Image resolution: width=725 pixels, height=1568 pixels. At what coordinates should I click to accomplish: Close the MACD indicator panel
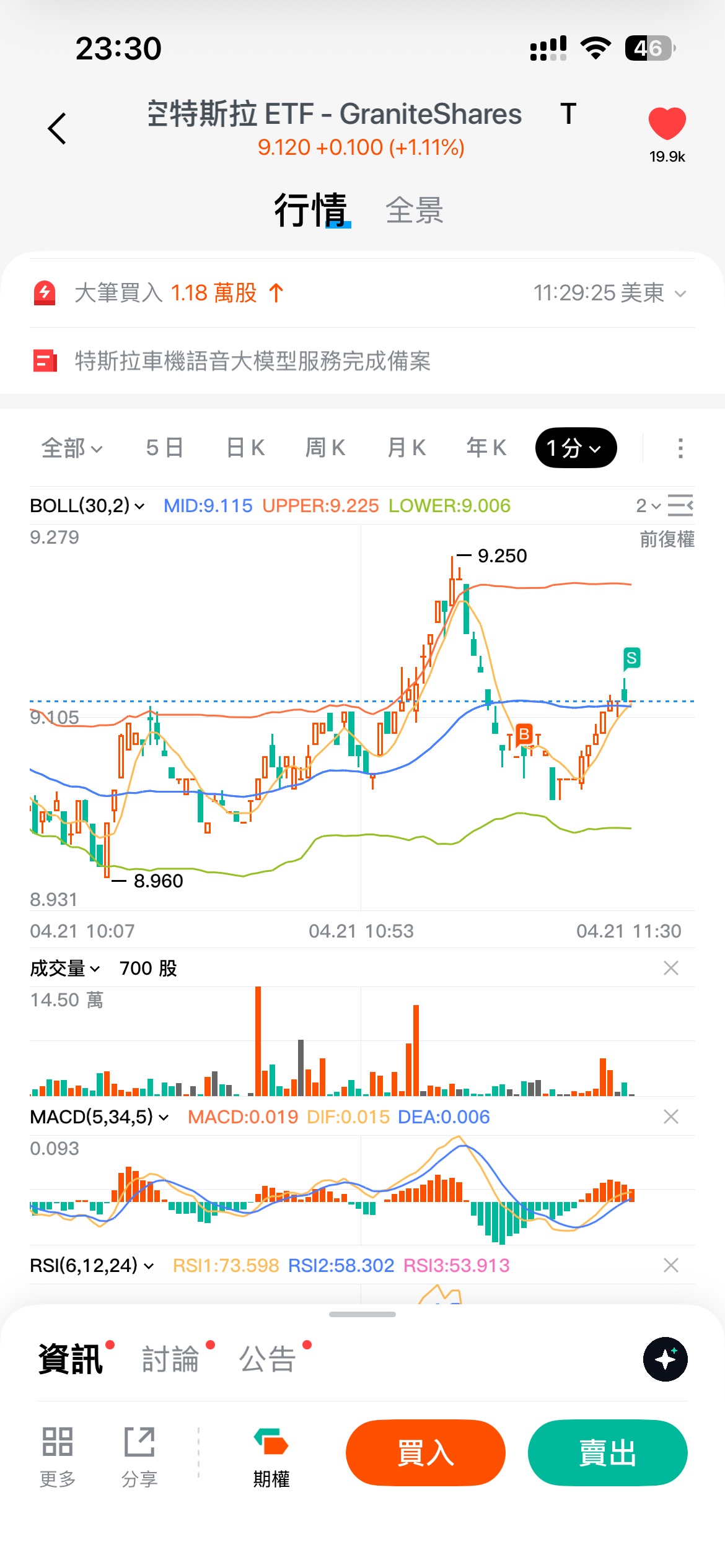tap(670, 1117)
